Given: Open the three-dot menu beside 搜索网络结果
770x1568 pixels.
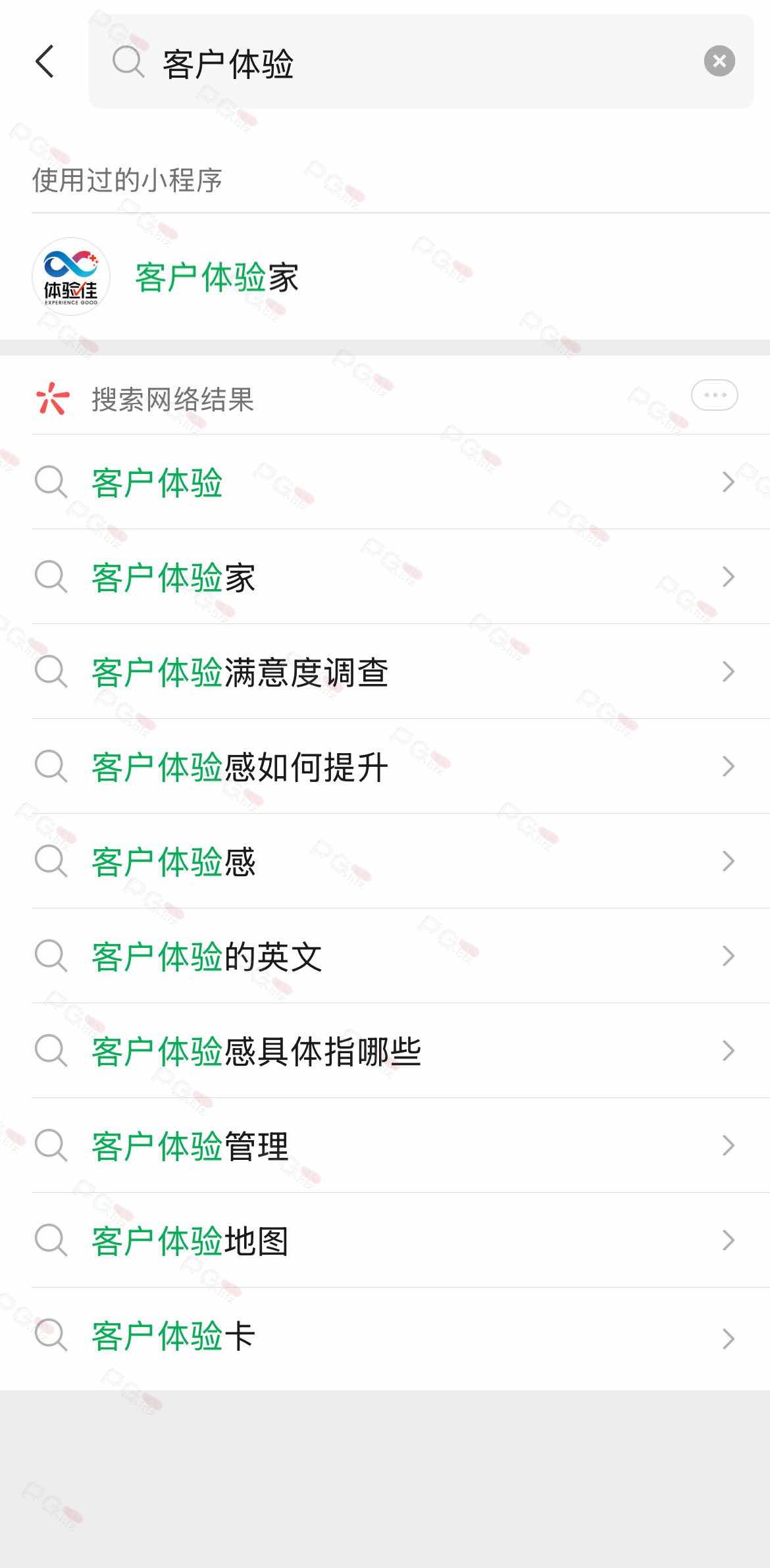Looking at the screenshot, I should (714, 395).
